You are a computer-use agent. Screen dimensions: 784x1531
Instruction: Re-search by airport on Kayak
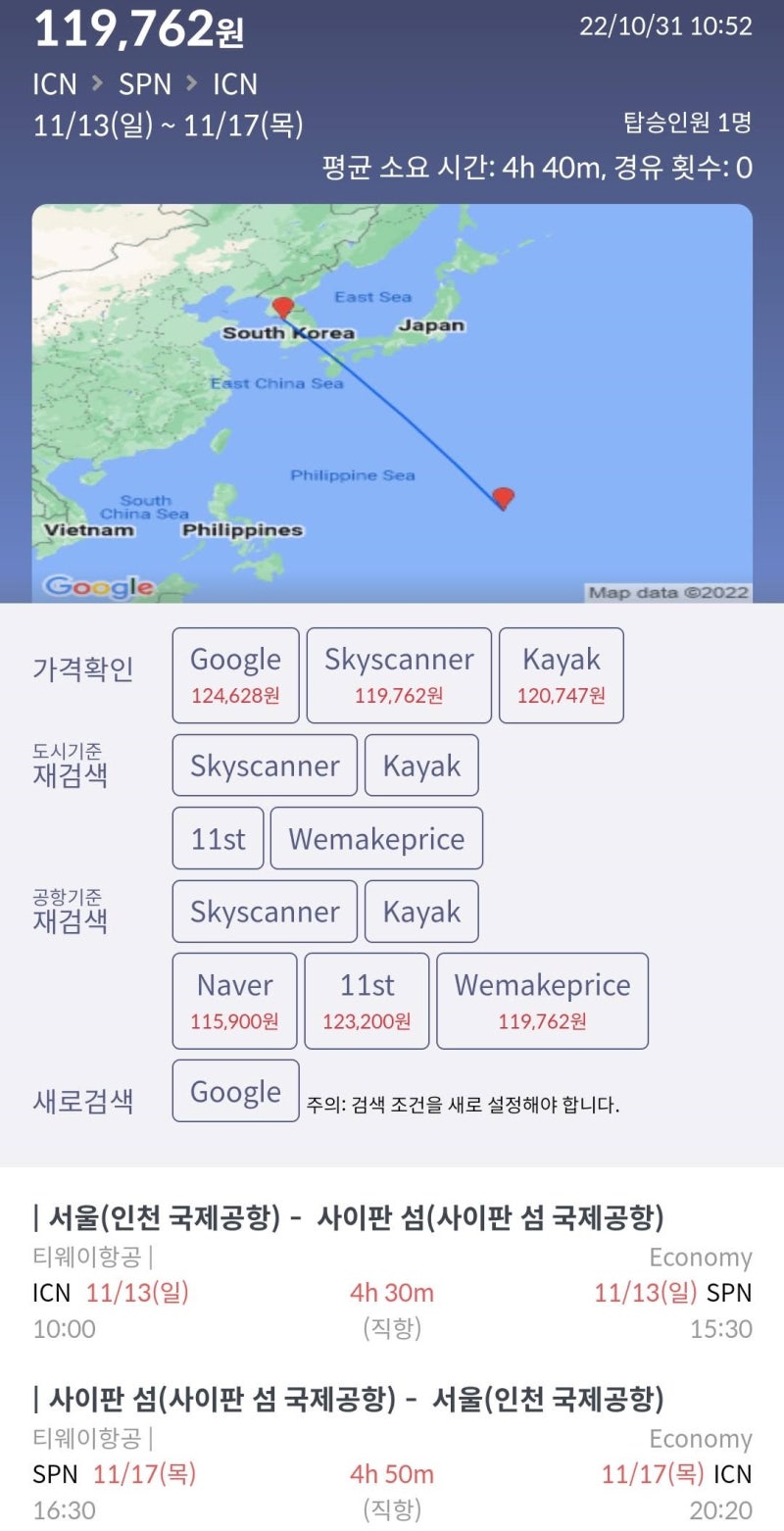tap(421, 912)
